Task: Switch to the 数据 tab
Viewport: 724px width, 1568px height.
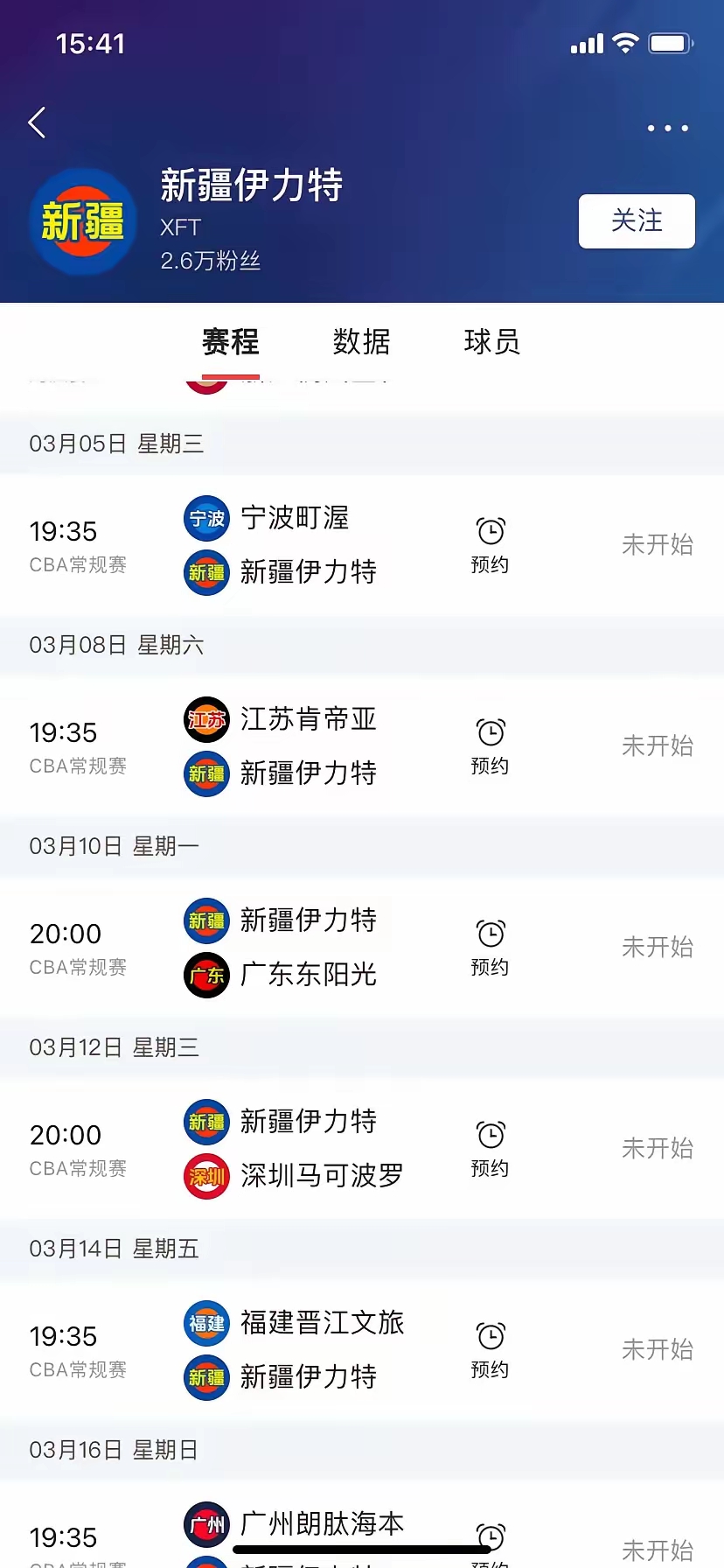Action: pos(359,342)
